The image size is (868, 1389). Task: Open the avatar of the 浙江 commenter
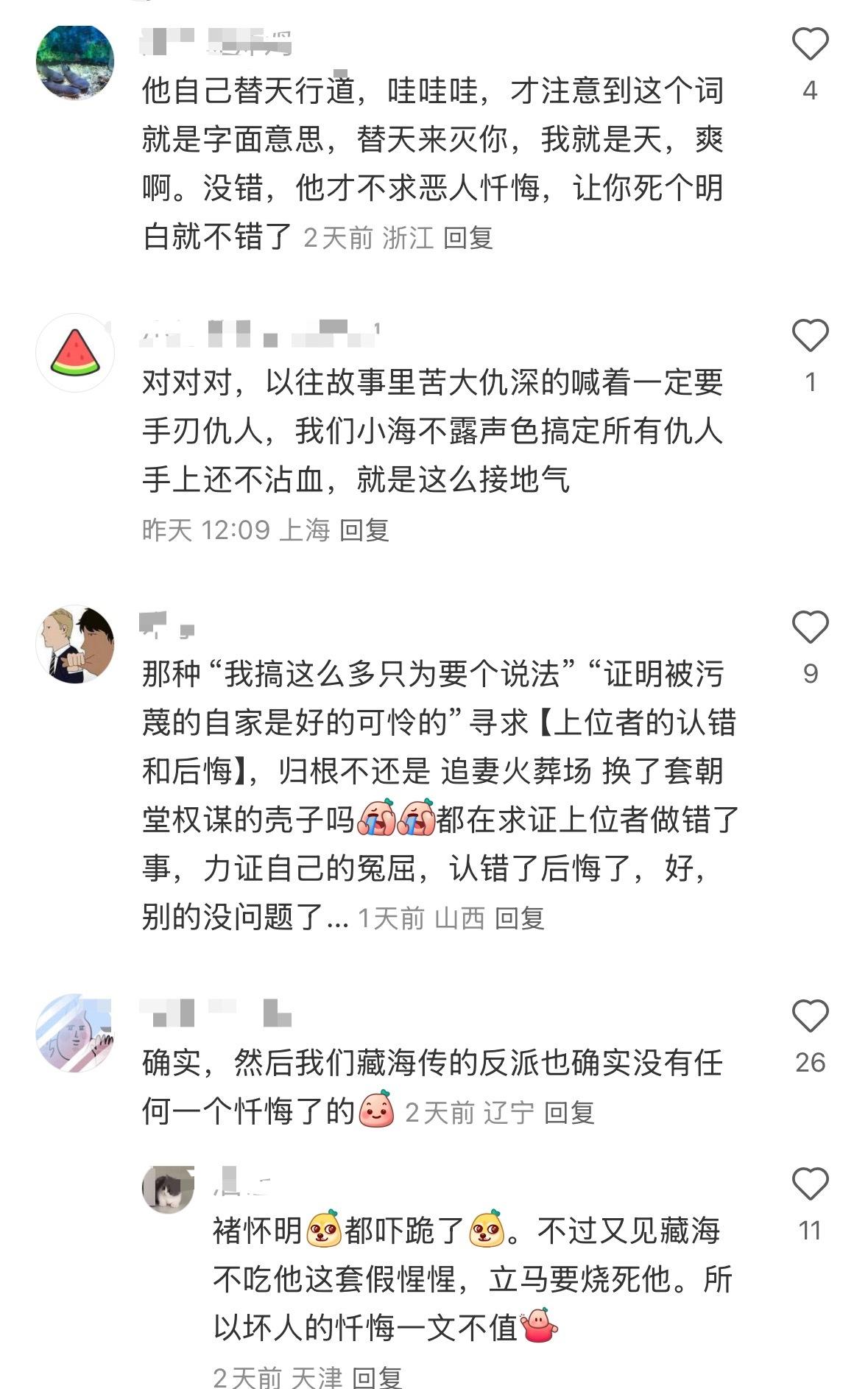click(75, 62)
